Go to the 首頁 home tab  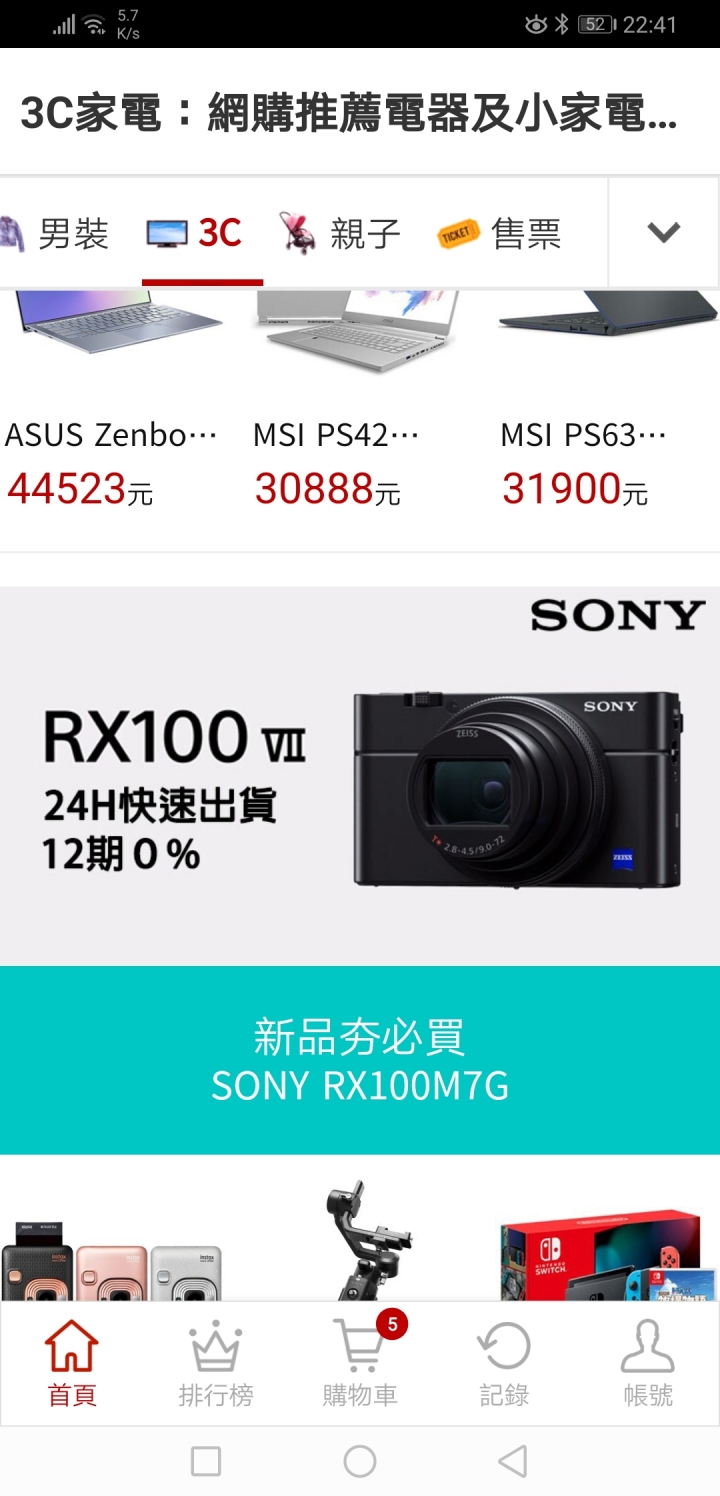point(72,1362)
